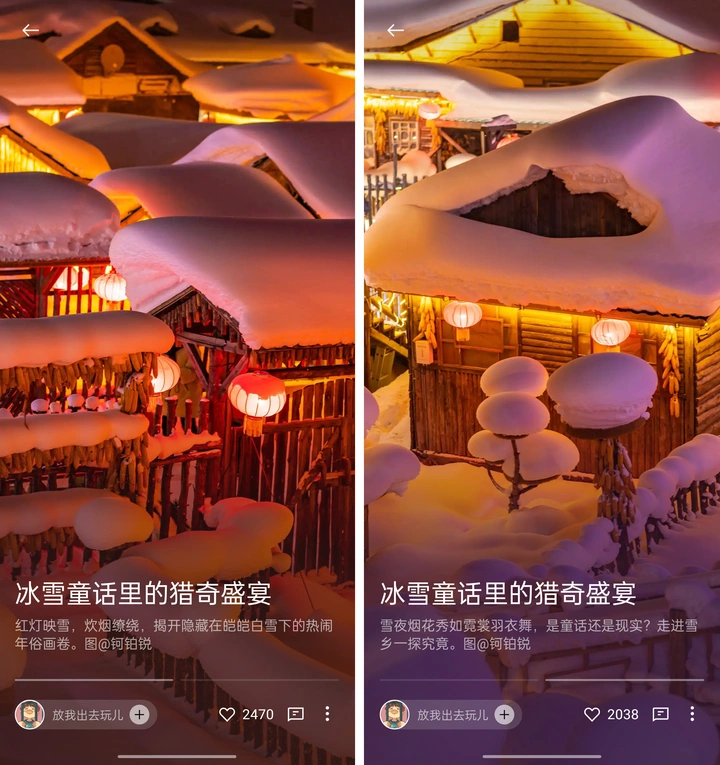The width and height of the screenshot is (720, 765).
Task: Follow 放我出去玩儿 on the 雪夜烟花 post
Action: tap(504, 714)
